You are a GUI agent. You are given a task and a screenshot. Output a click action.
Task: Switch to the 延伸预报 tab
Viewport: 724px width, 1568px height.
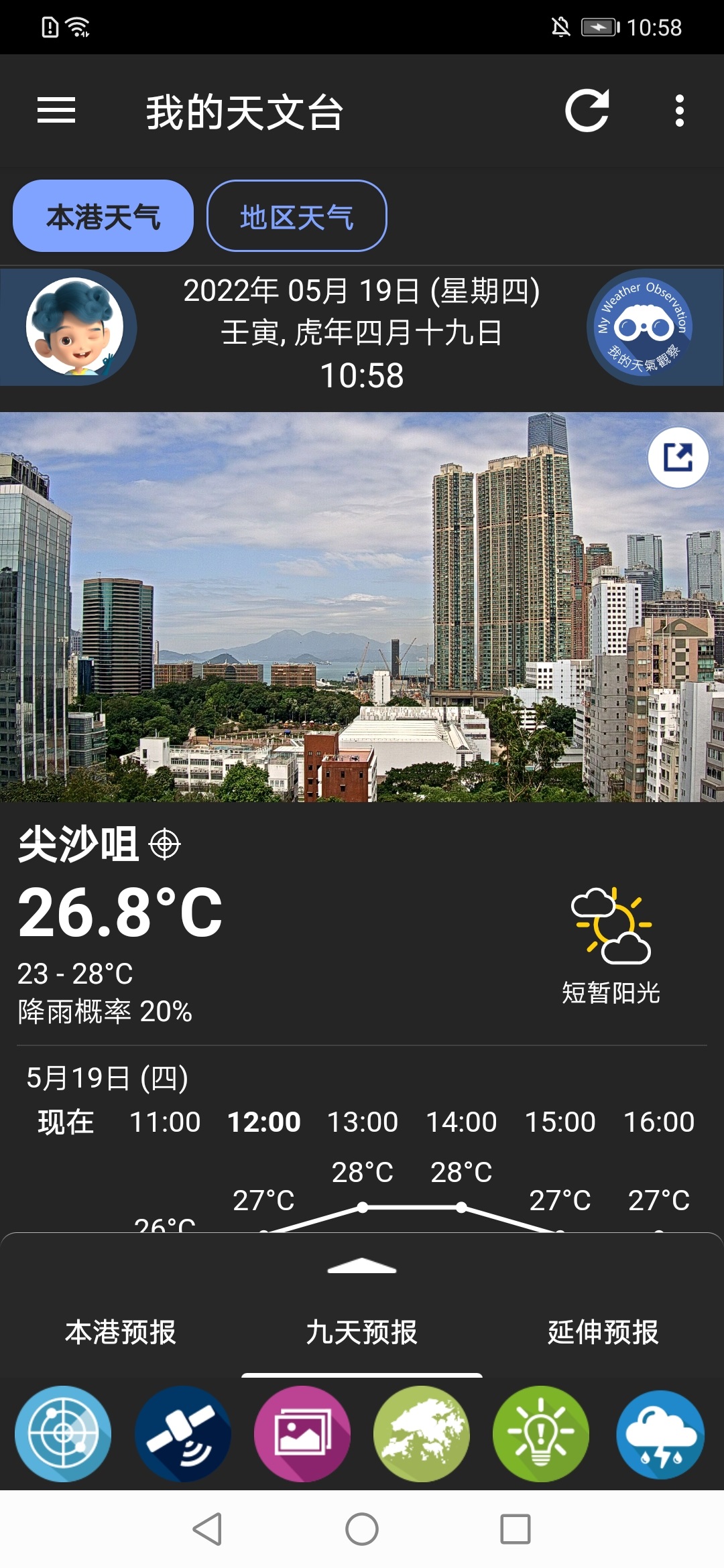[603, 1332]
